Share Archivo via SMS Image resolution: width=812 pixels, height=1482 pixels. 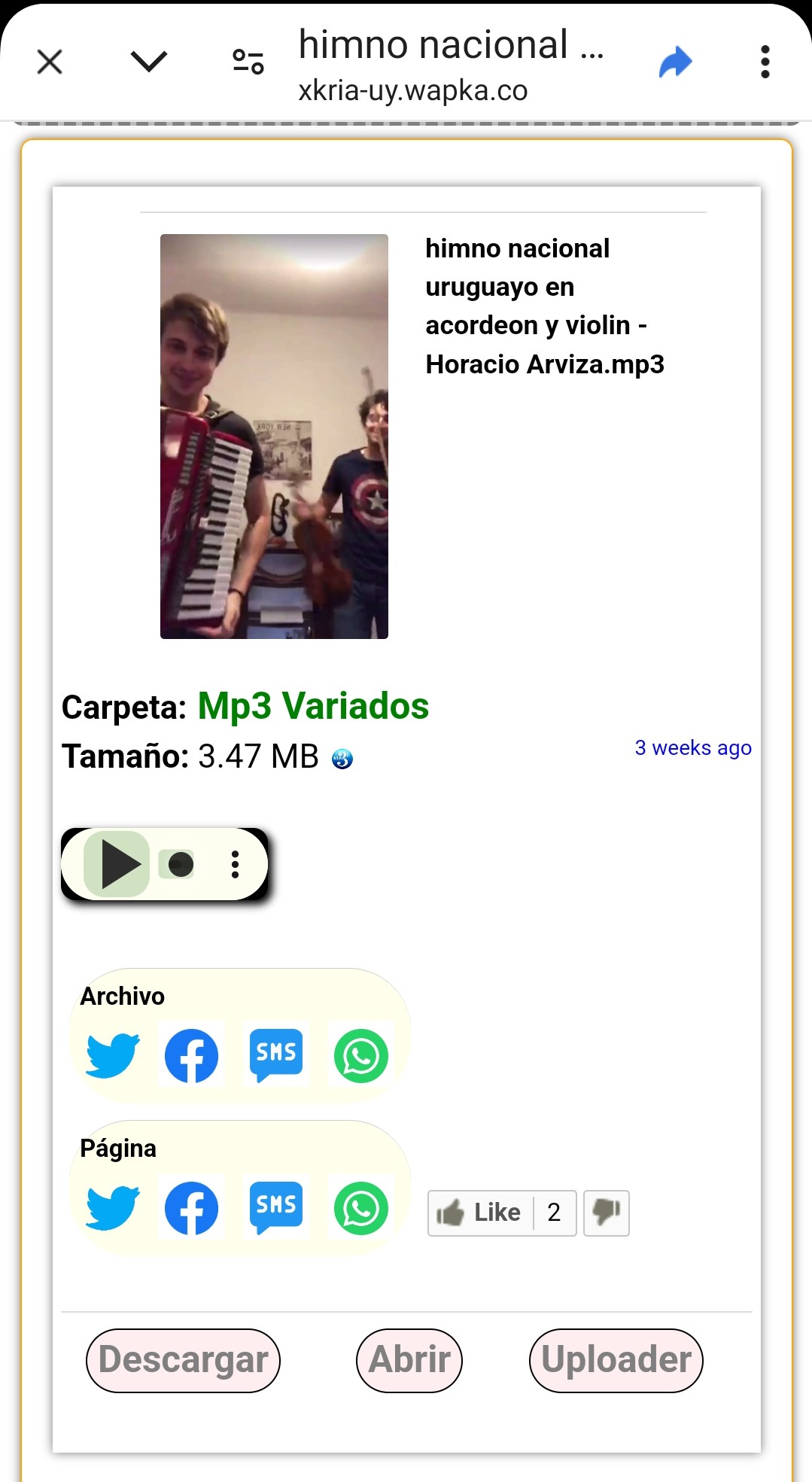(276, 1055)
